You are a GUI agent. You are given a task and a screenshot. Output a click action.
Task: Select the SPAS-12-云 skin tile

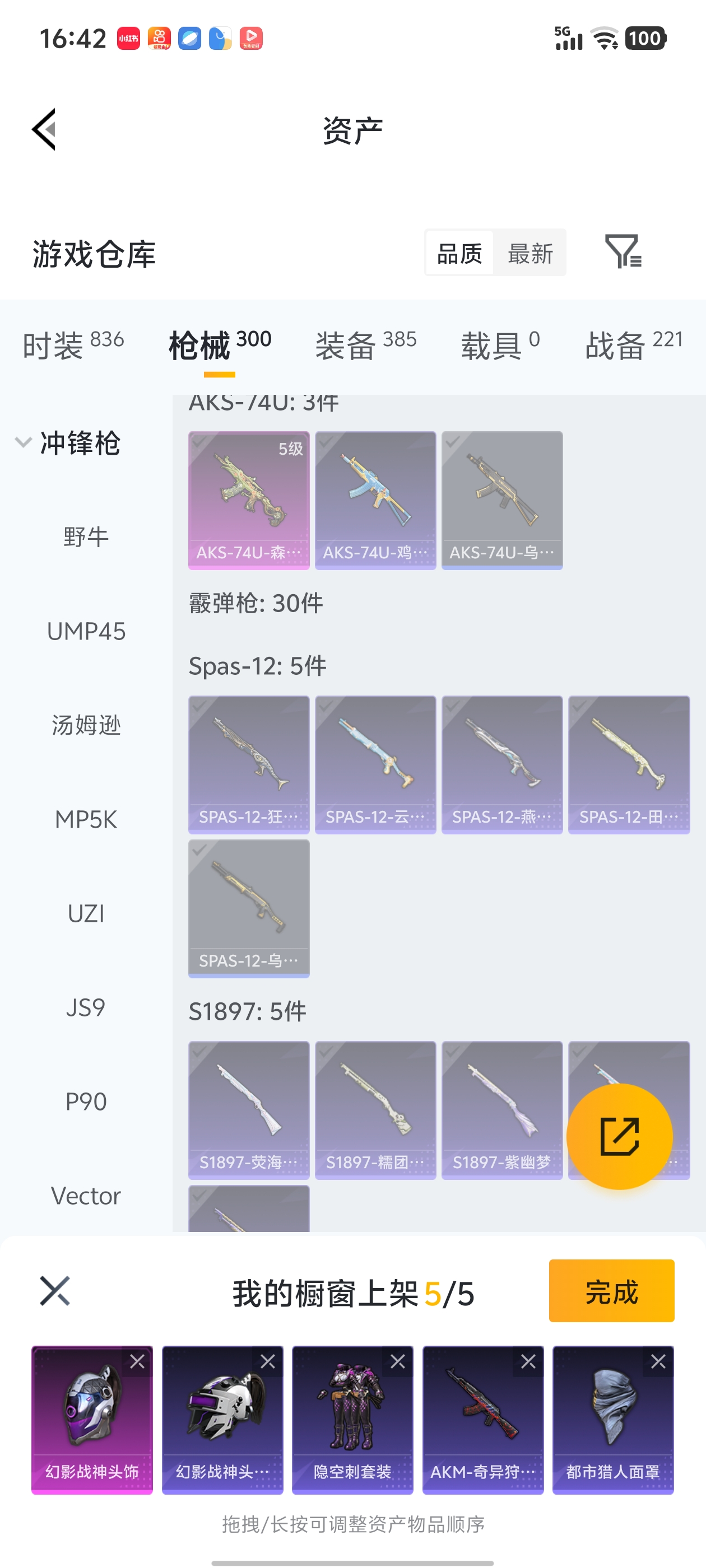pyautogui.click(x=375, y=764)
